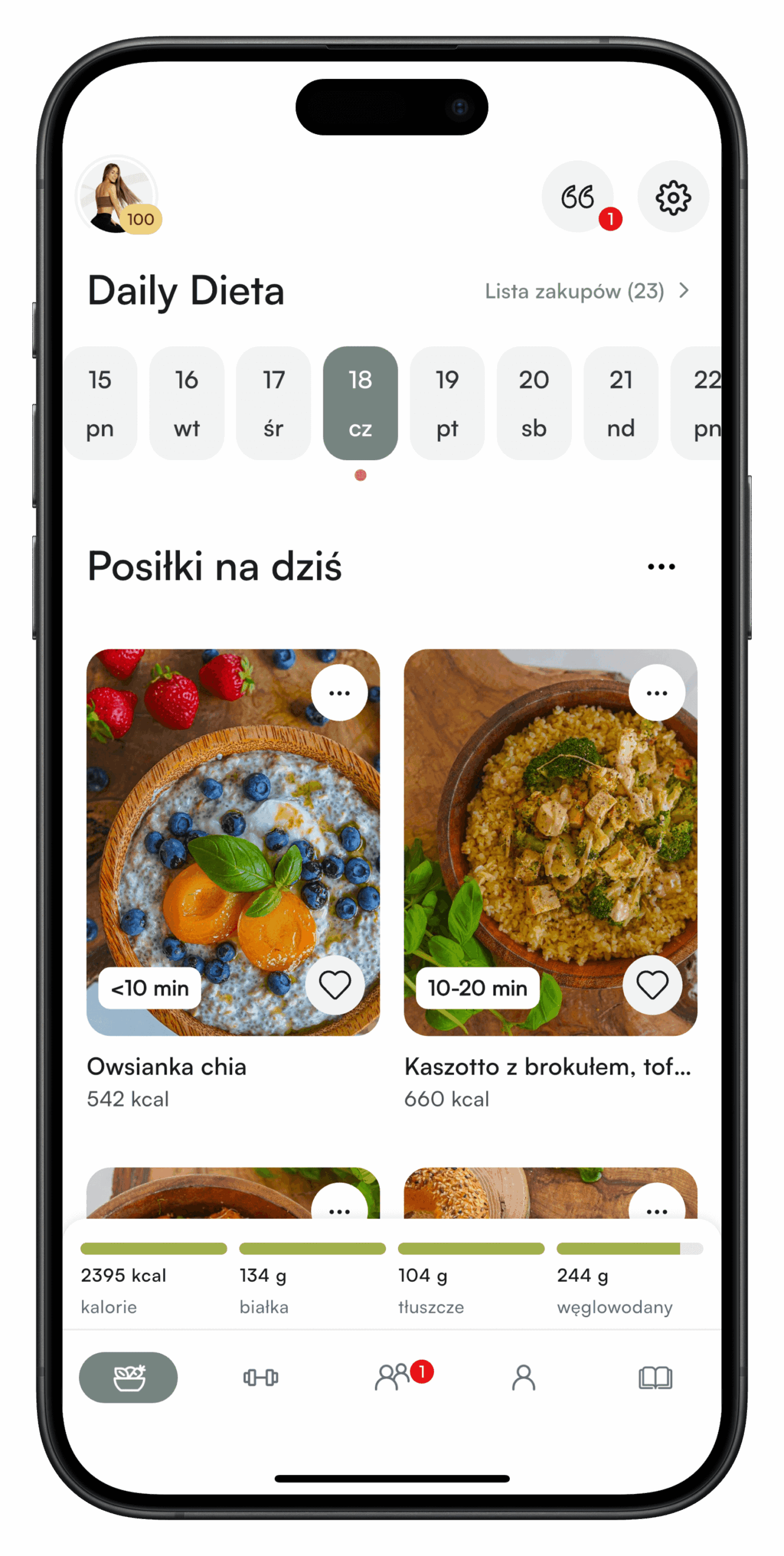Choose date 21 nd

click(621, 403)
